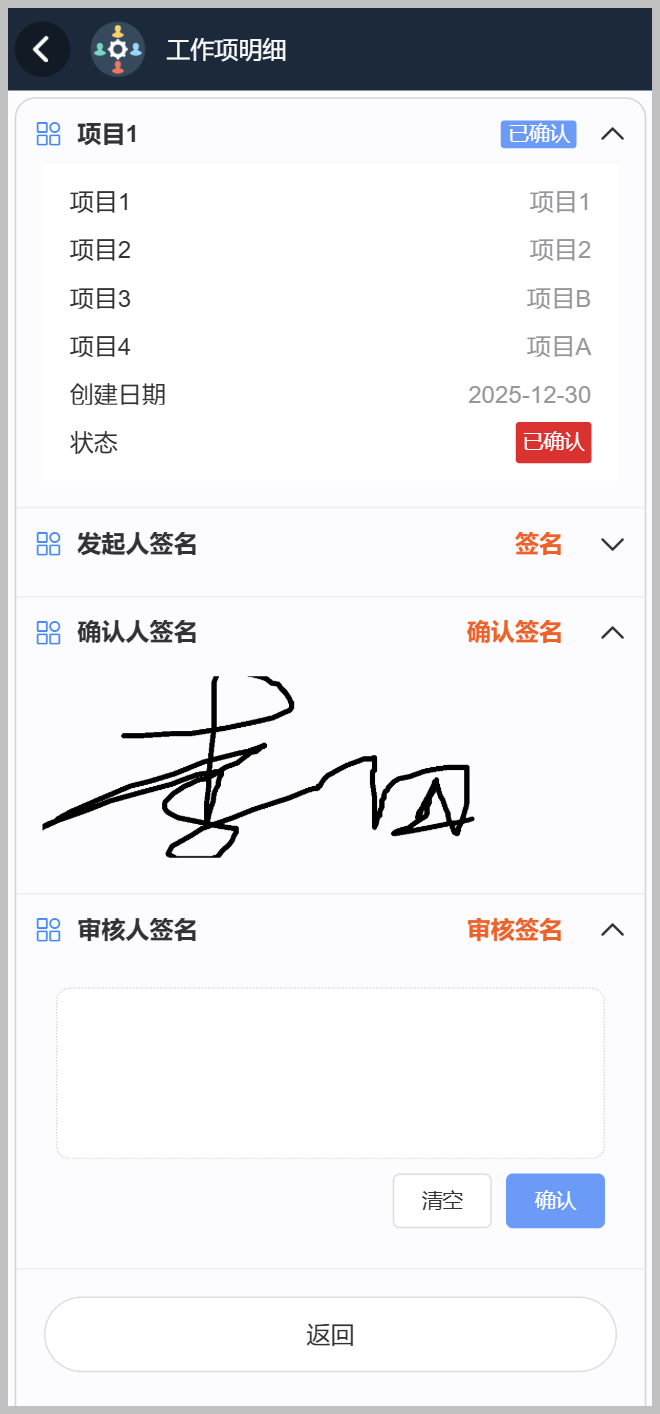This screenshot has height=1414, width=660.
Task: Confirm the signature with 确认
Action: [x=555, y=1200]
